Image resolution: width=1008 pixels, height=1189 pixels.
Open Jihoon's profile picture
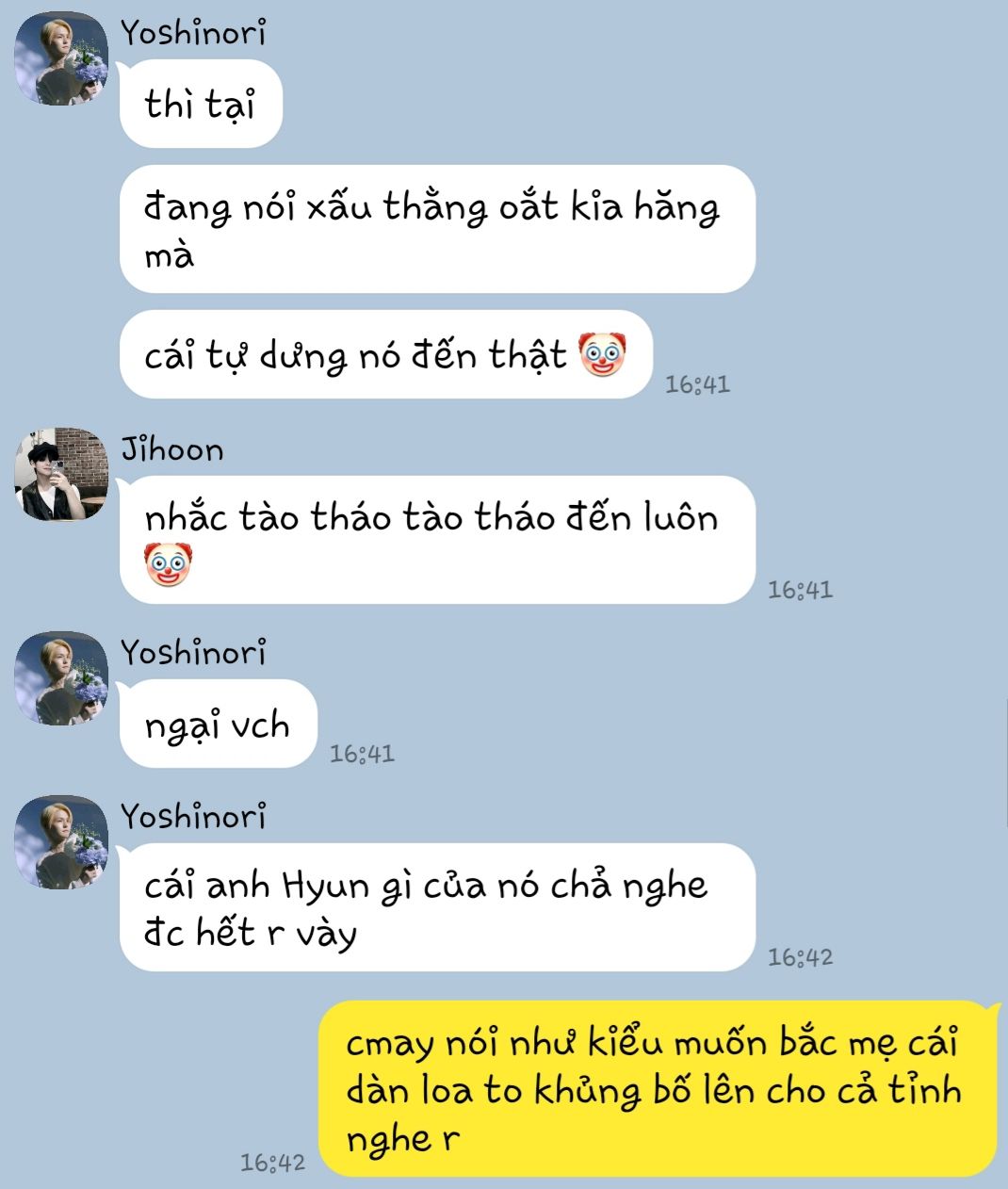(x=61, y=474)
